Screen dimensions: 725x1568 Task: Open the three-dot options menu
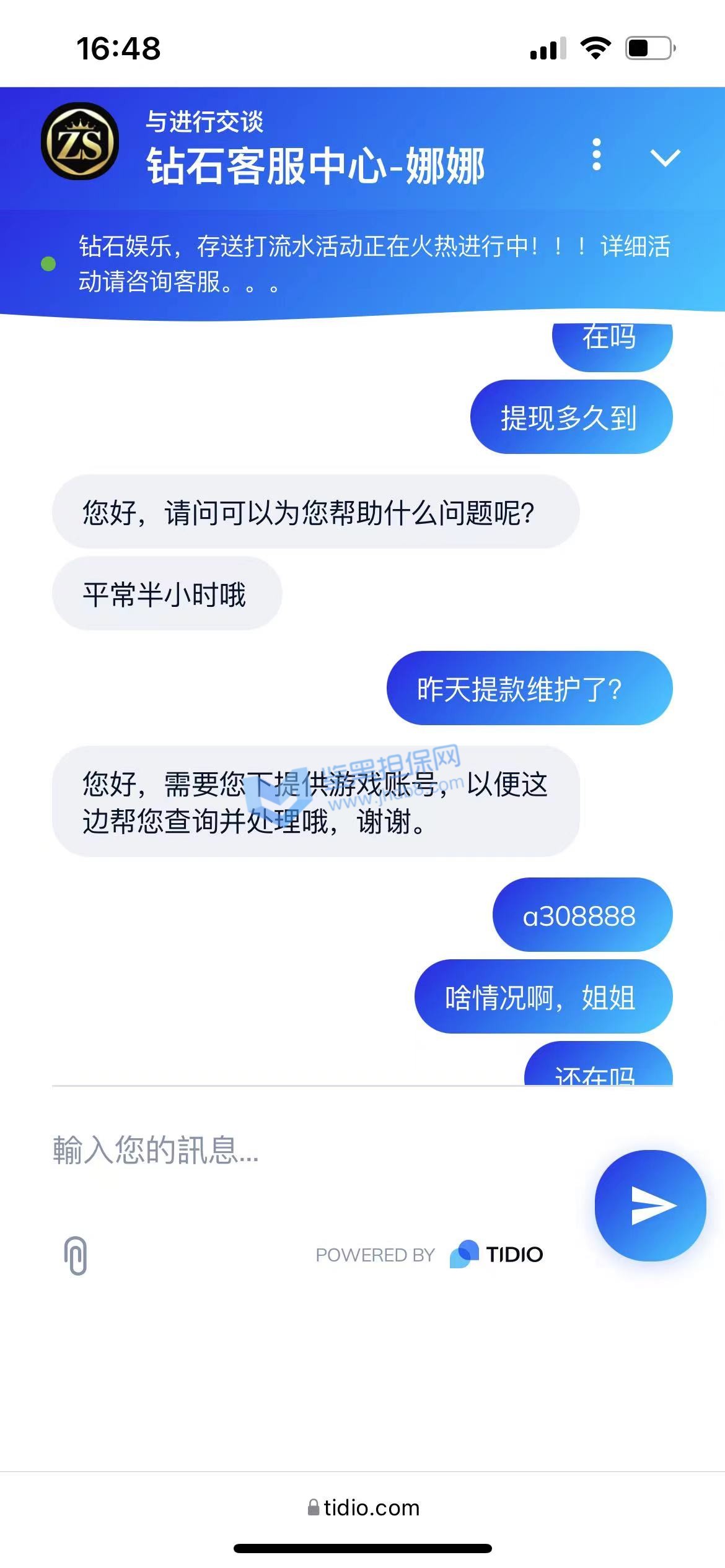pos(596,154)
